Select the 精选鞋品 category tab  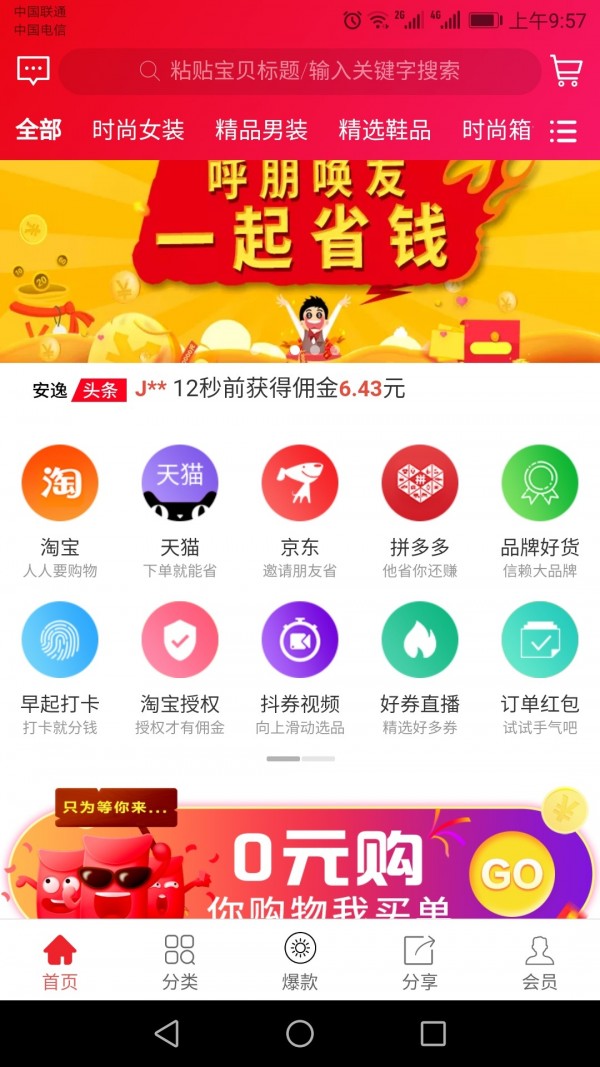pyautogui.click(x=384, y=130)
